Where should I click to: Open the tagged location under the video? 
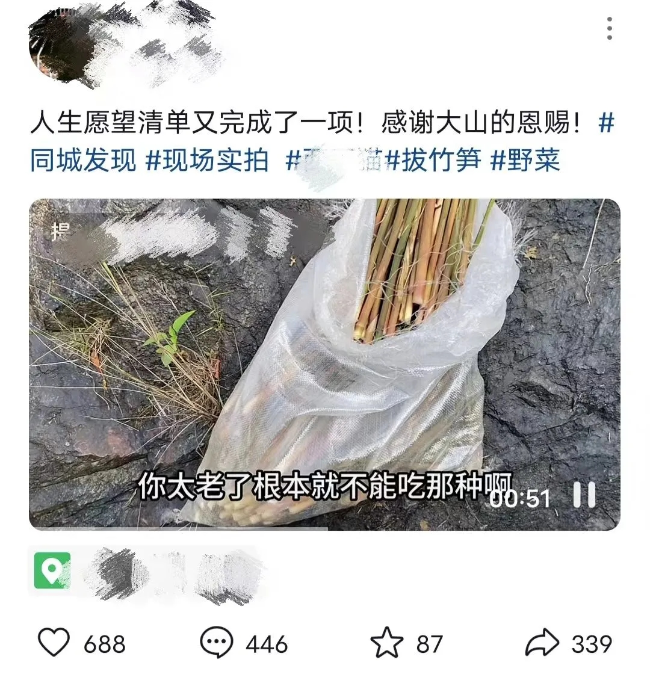click(52, 571)
